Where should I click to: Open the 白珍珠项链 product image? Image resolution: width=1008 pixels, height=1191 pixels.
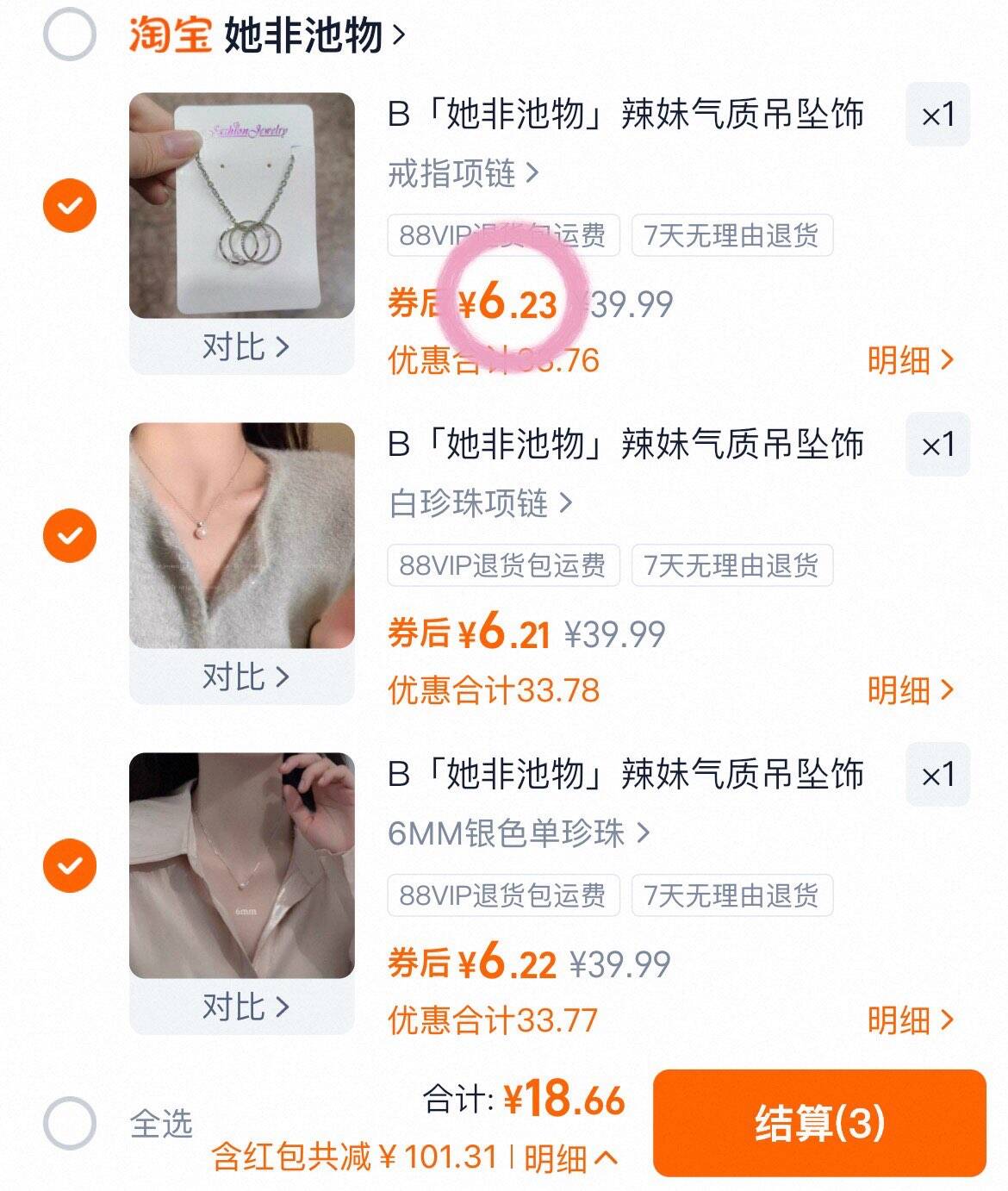click(242, 535)
